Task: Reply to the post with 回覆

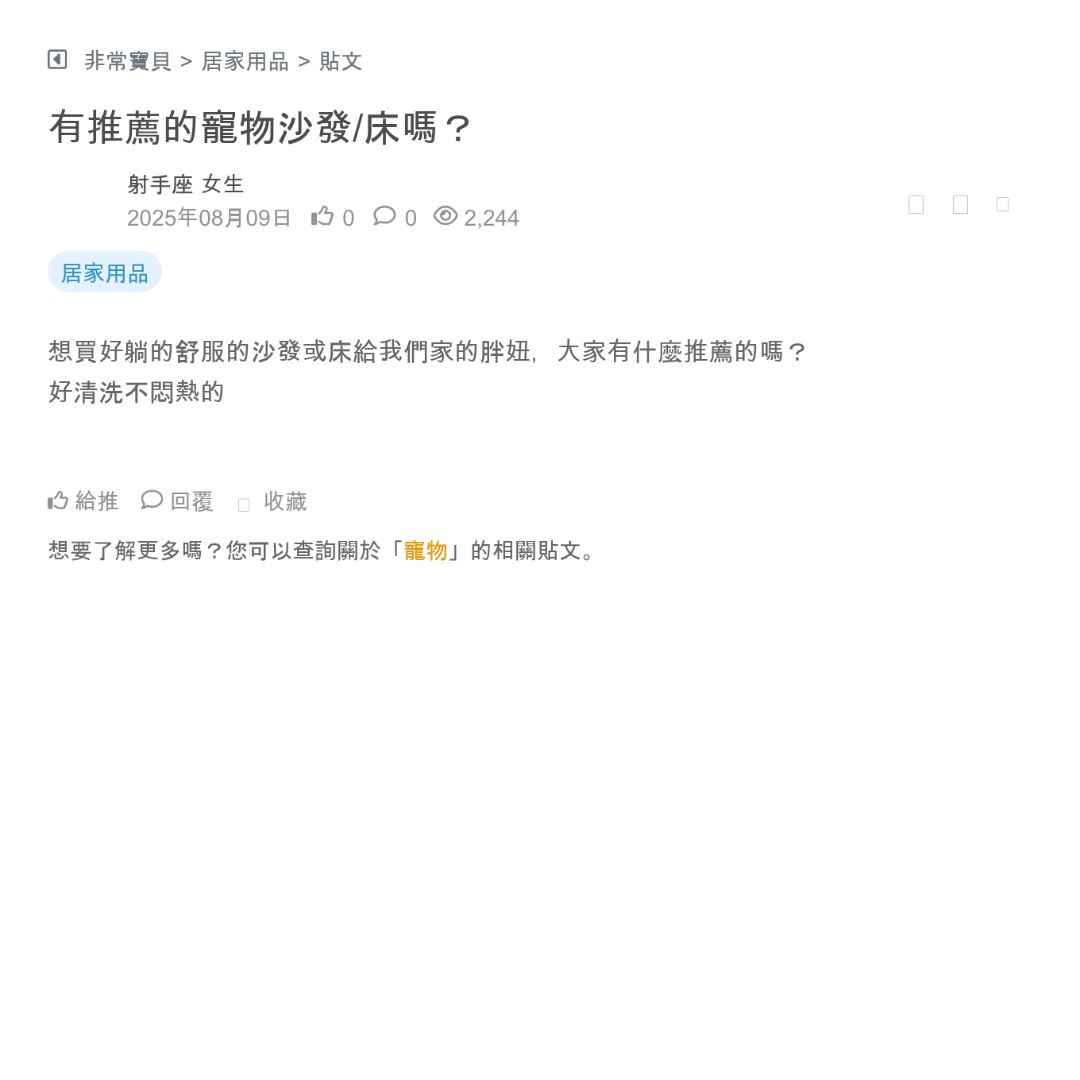Action: [x=178, y=501]
